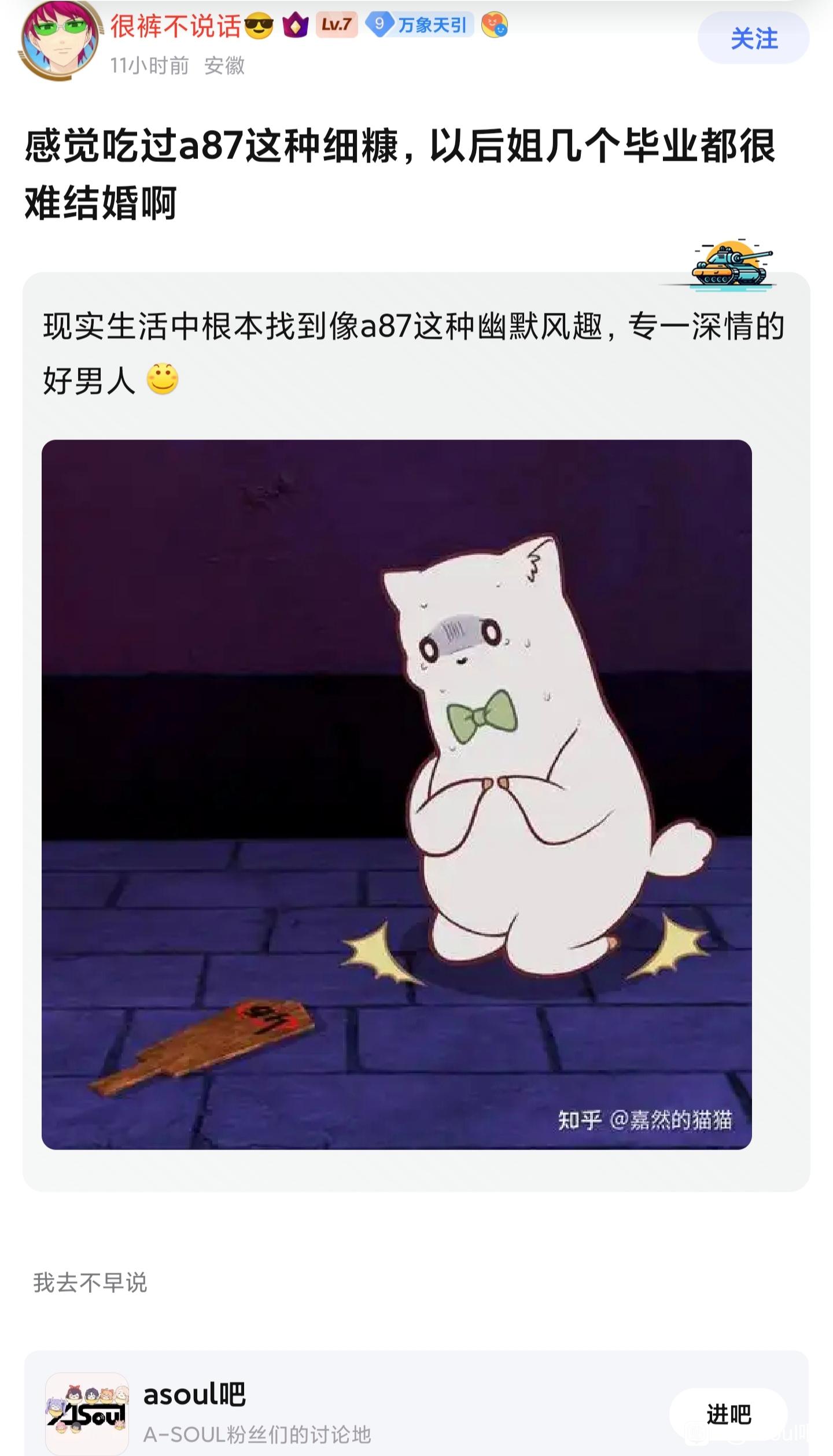Image resolution: width=833 pixels, height=1456 pixels.
Task: Enter the forum with 进吧 button
Action: click(x=728, y=1415)
